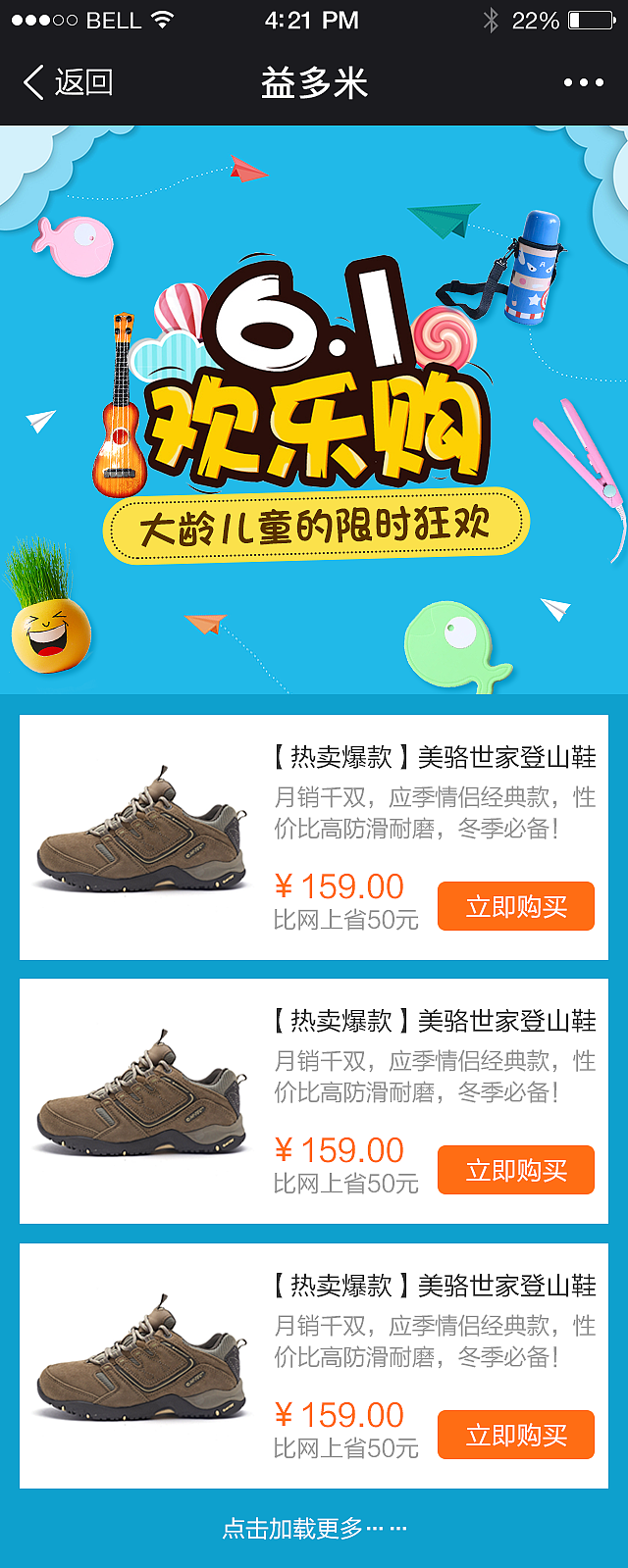Open the three-dot overflow menu
Image resolution: width=628 pixels, height=1568 pixels.
584,82
